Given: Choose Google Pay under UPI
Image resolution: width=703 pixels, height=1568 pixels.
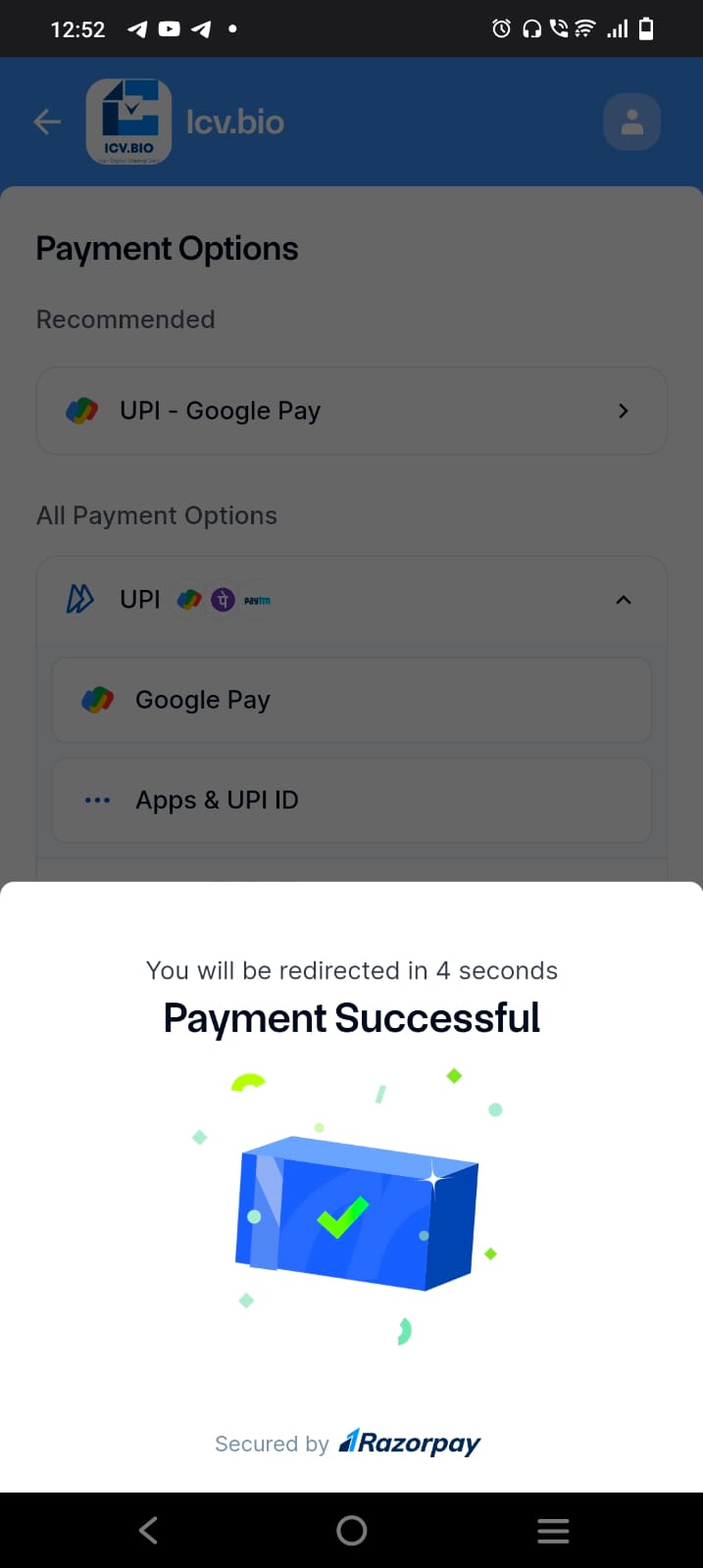Looking at the screenshot, I should [x=351, y=700].
